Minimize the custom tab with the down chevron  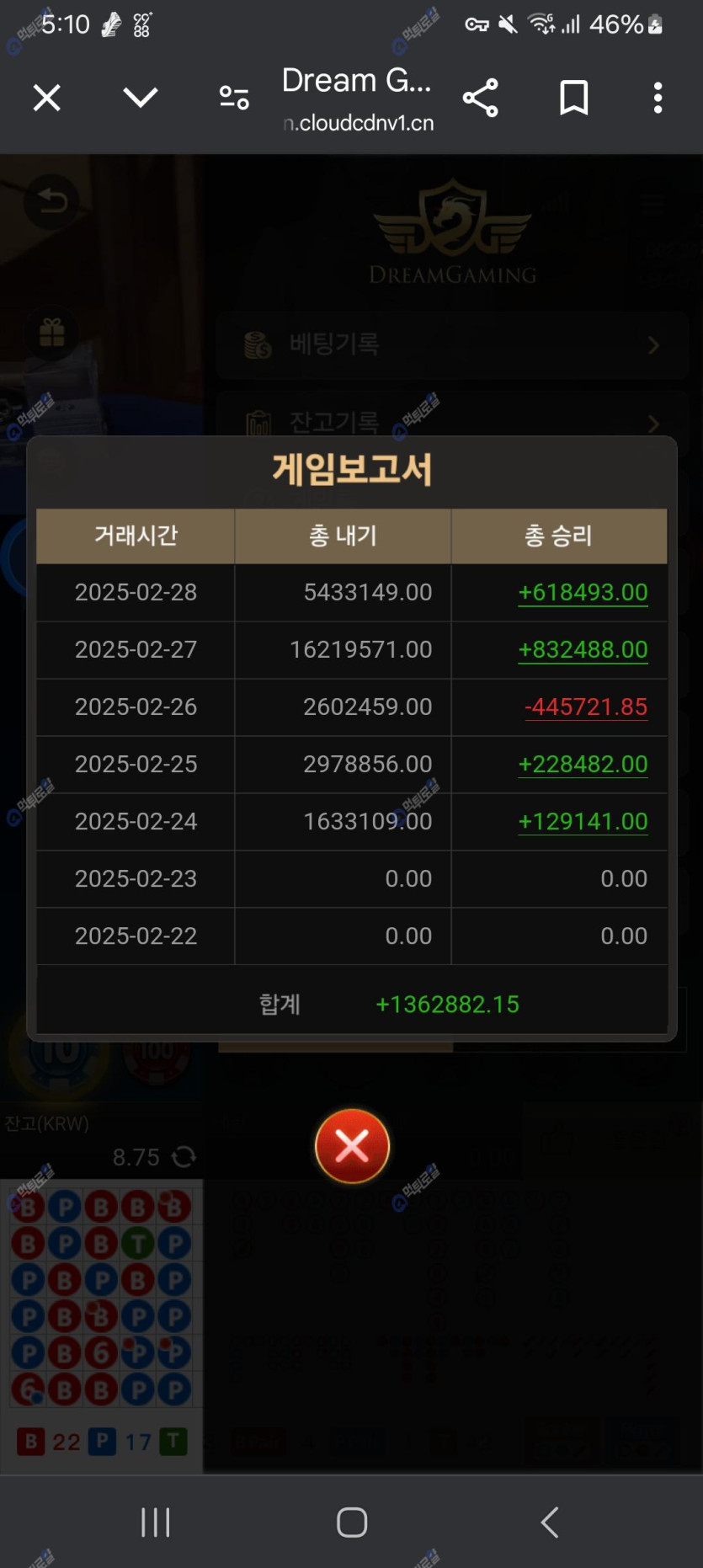pyautogui.click(x=140, y=98)
